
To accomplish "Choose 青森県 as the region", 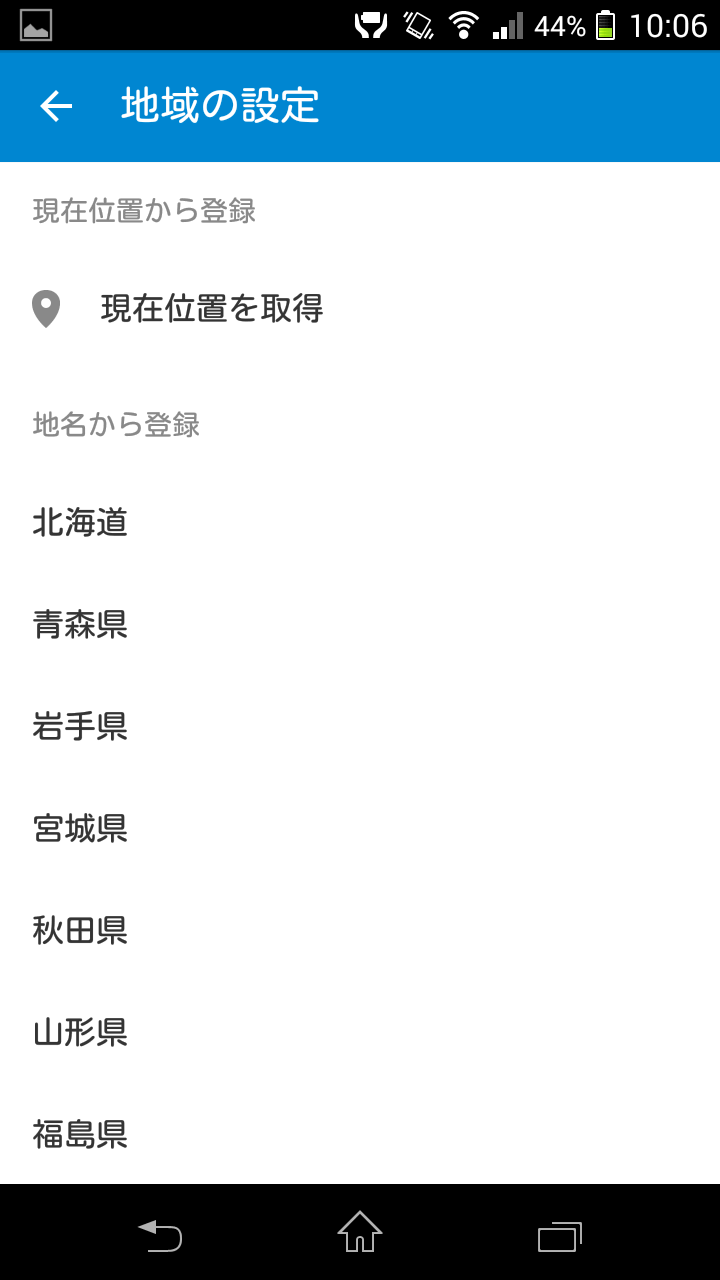I will (80, 625).
